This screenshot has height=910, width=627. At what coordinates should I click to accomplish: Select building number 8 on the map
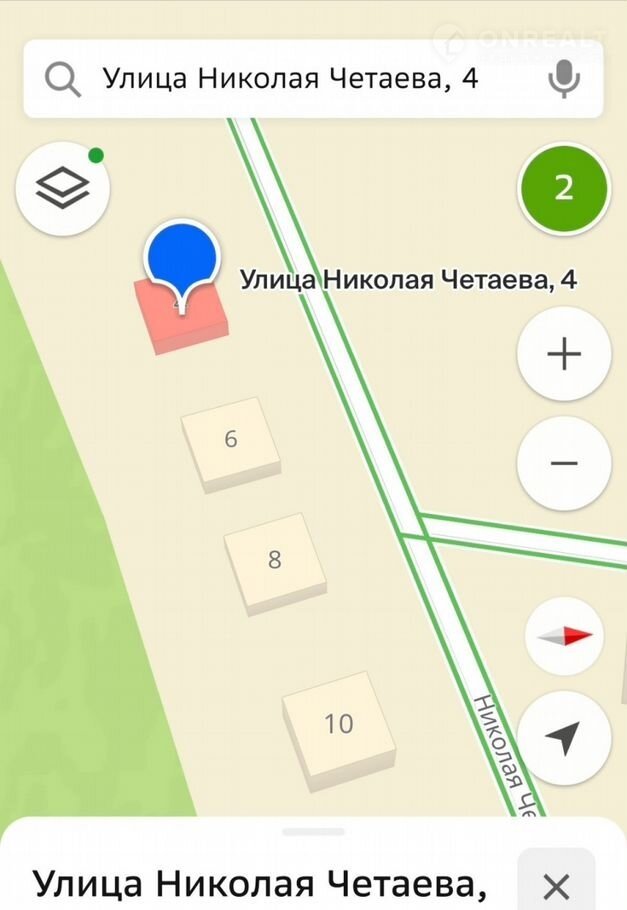[275, 559]
